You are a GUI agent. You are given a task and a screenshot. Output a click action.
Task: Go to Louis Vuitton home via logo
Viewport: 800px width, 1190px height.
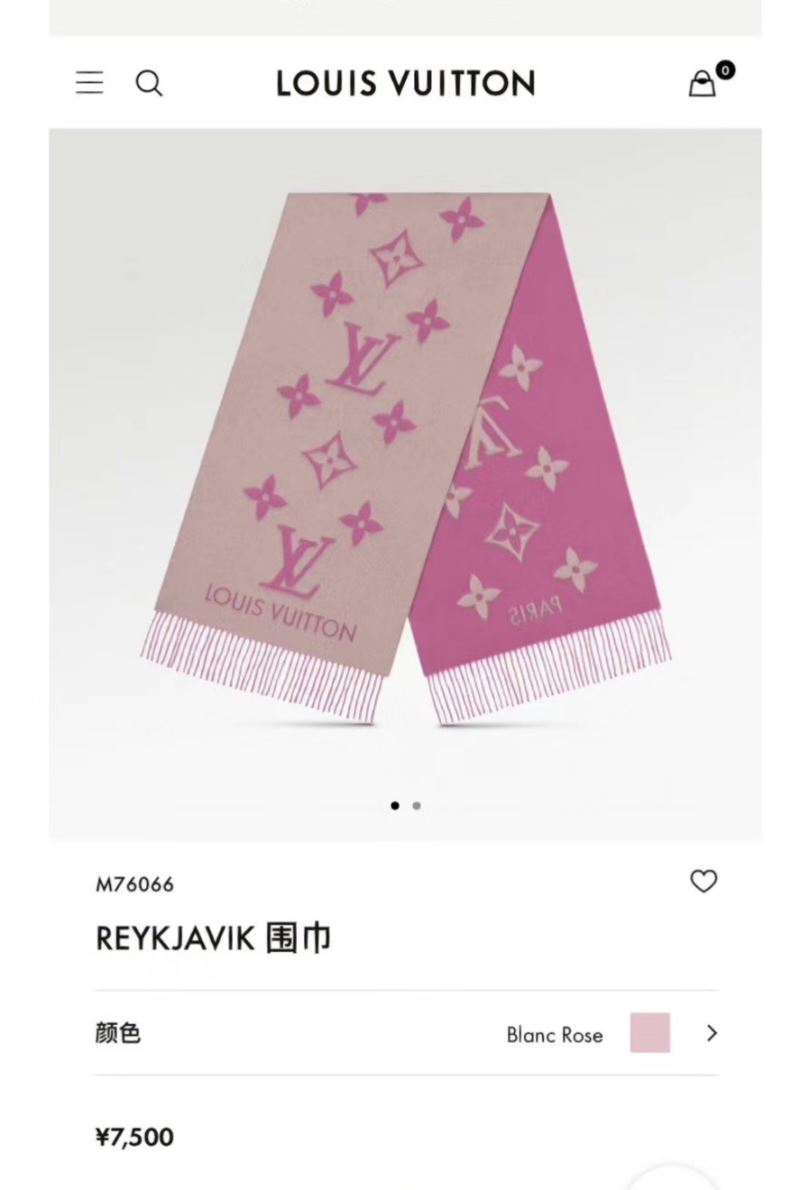click(x=405, y=83)
